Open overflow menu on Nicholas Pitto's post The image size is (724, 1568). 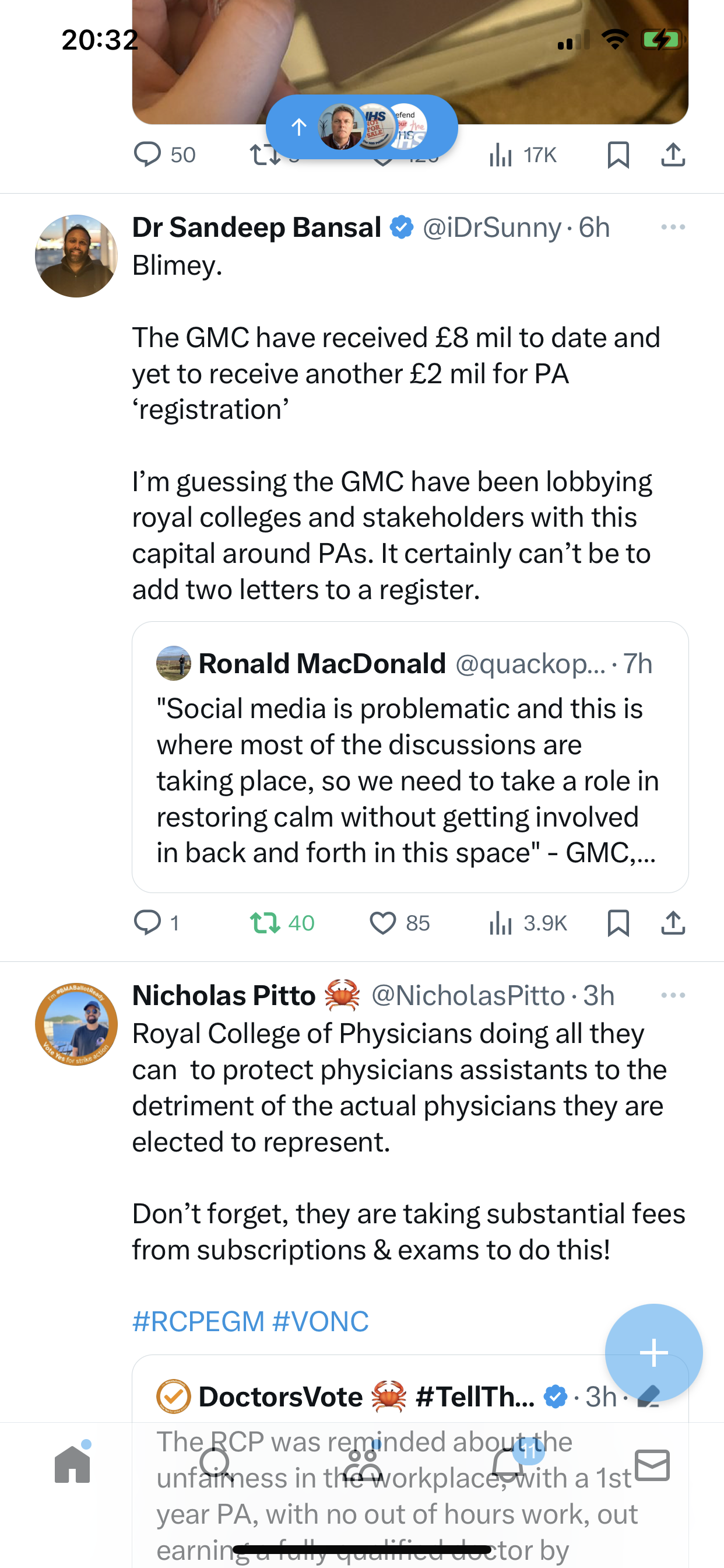pyautogui.click(x=673, y=995)
